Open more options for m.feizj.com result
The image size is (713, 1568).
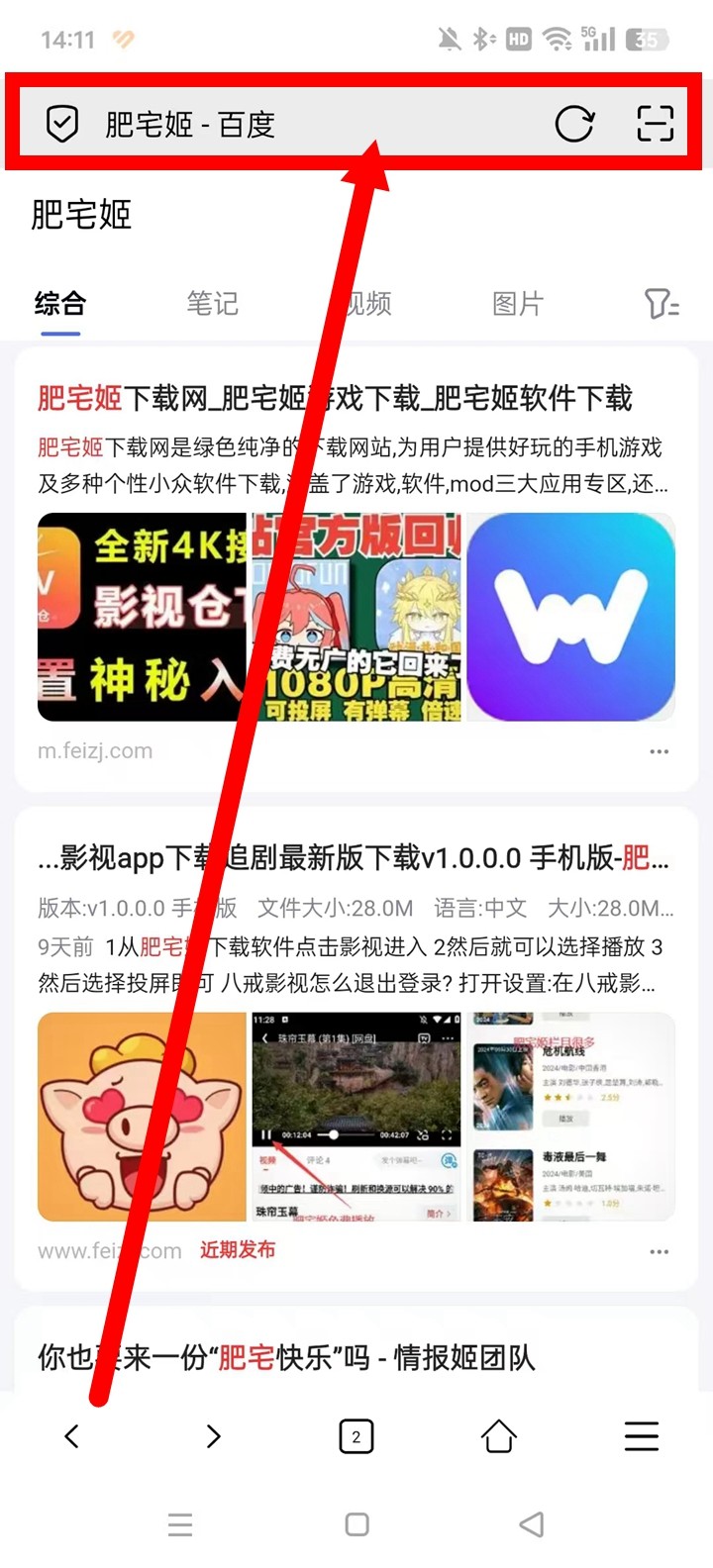(x=659, y=751)
